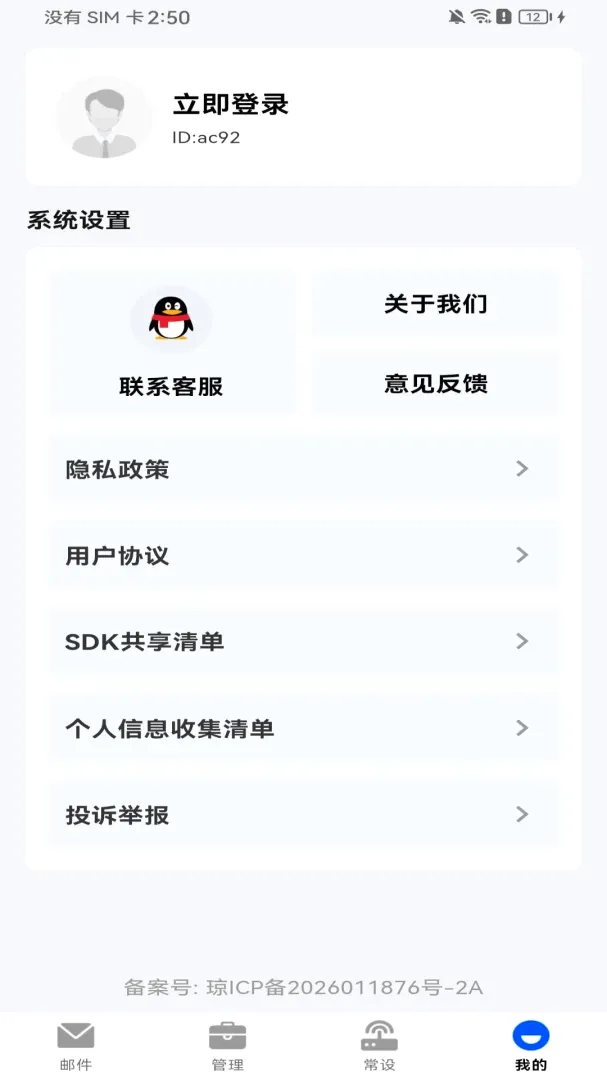Select the 我的 tab
607x1080 pixels.
pos(531,1046)
